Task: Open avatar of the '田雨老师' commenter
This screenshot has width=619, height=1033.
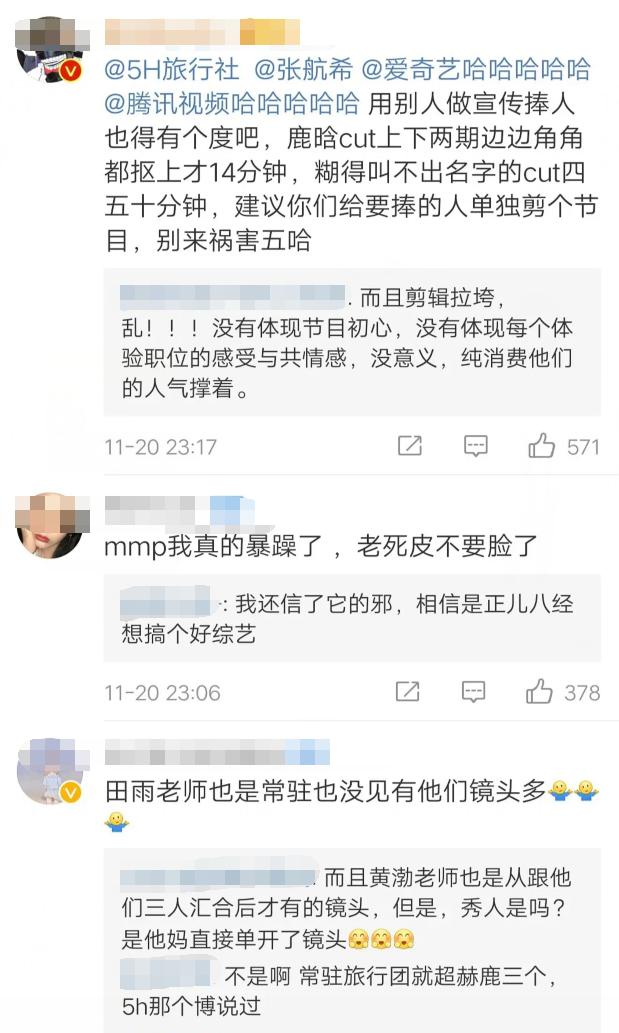Action: (x=50, y=770)
